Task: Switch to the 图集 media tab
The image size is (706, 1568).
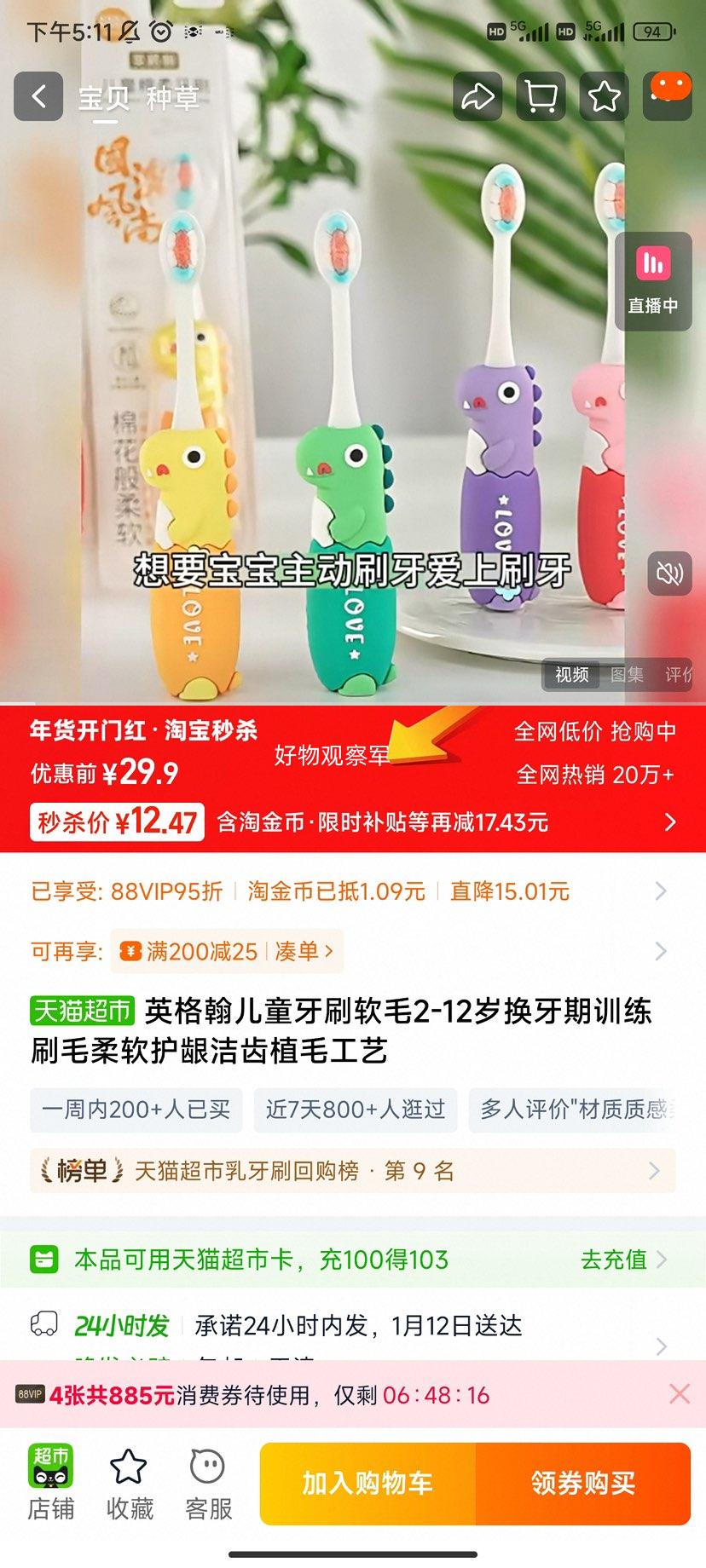Action: point(628,675)
